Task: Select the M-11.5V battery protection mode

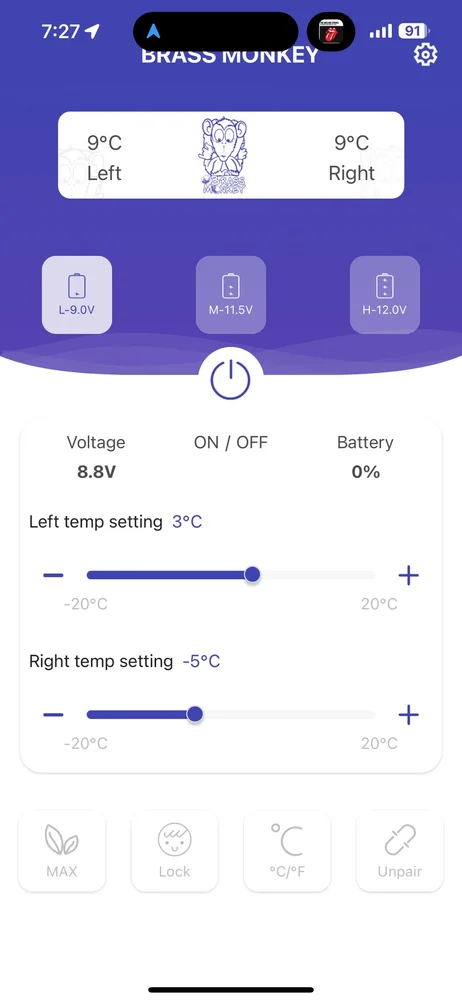Action: coord(231,295)
